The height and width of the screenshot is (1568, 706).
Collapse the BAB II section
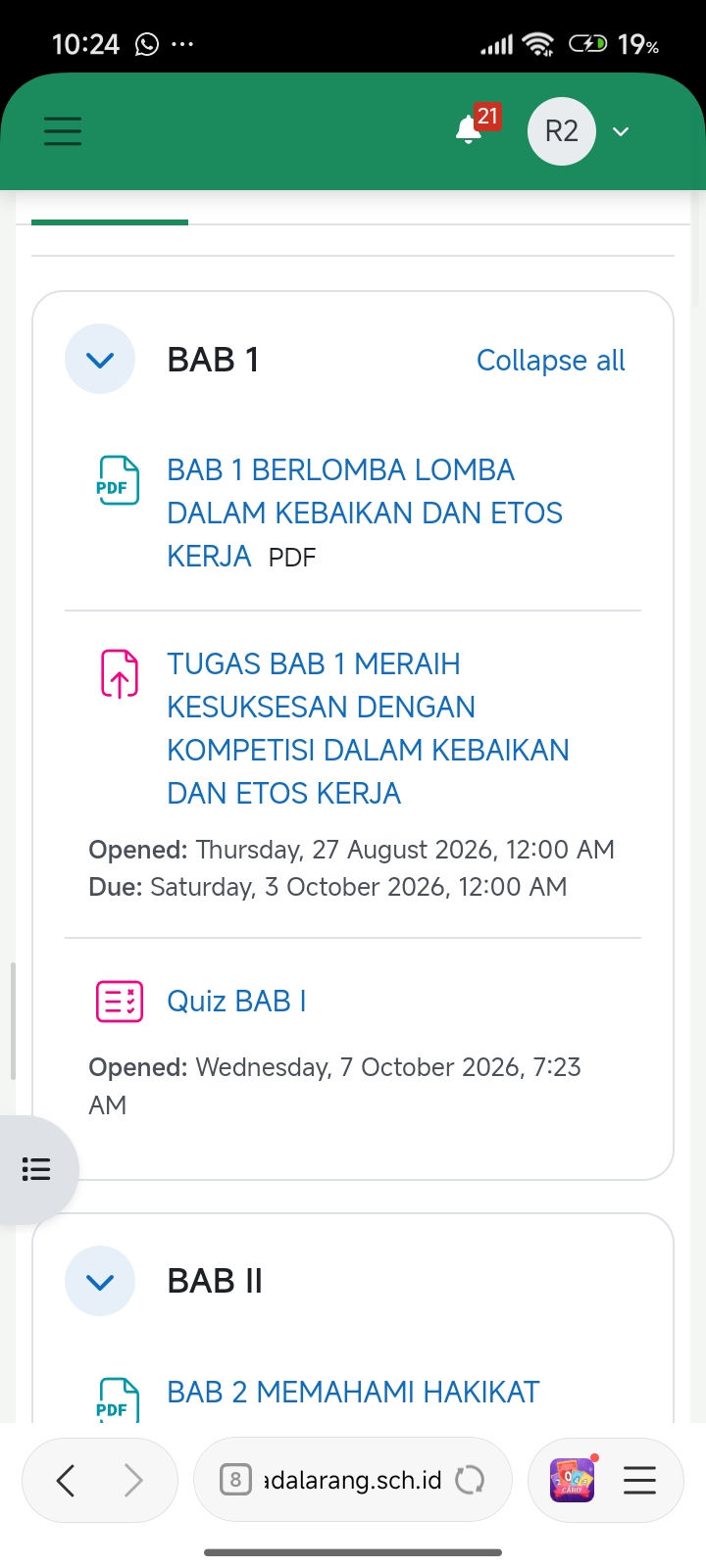[100, 1282]
